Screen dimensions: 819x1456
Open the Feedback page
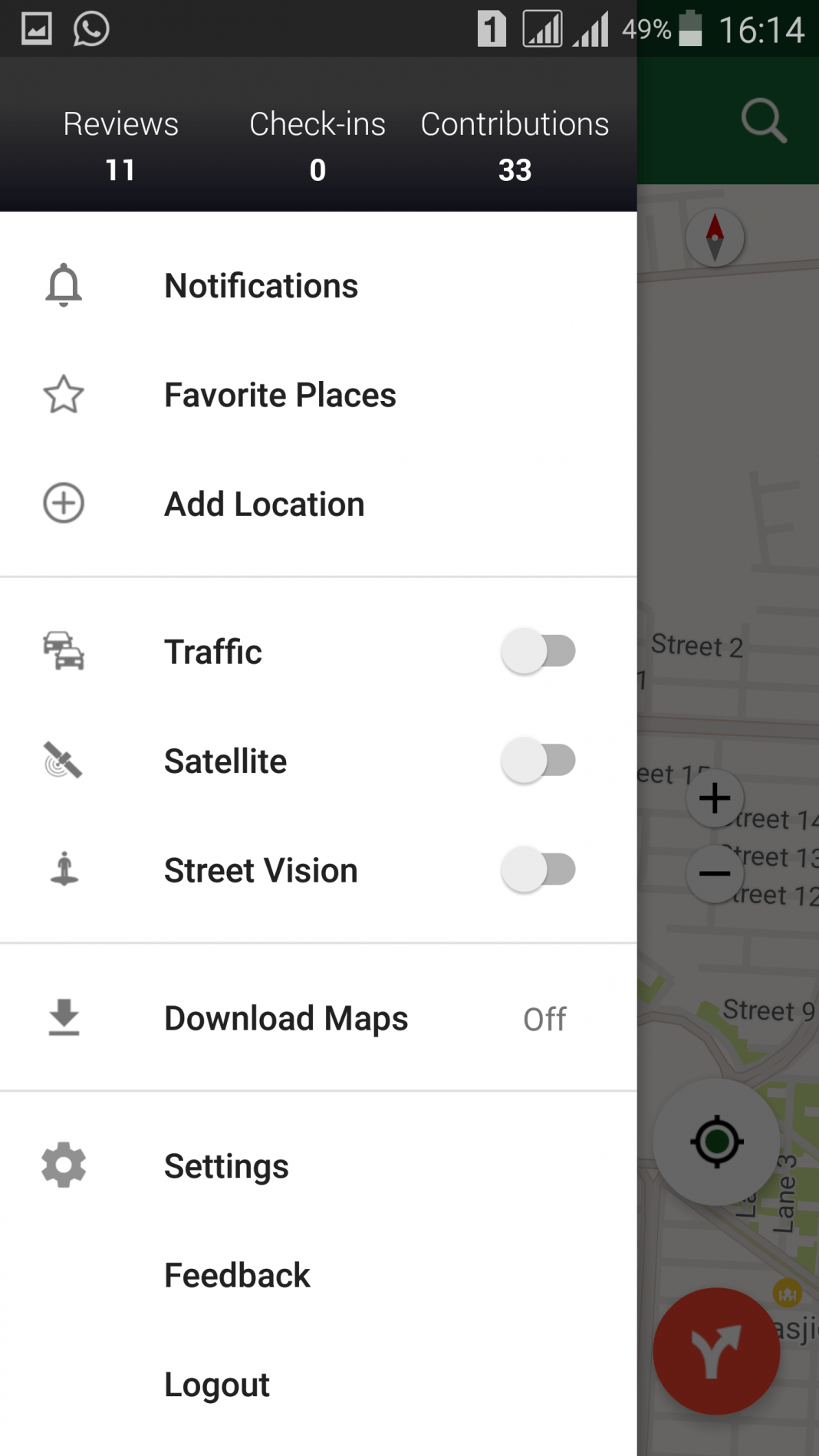(x=237, y=1276)
